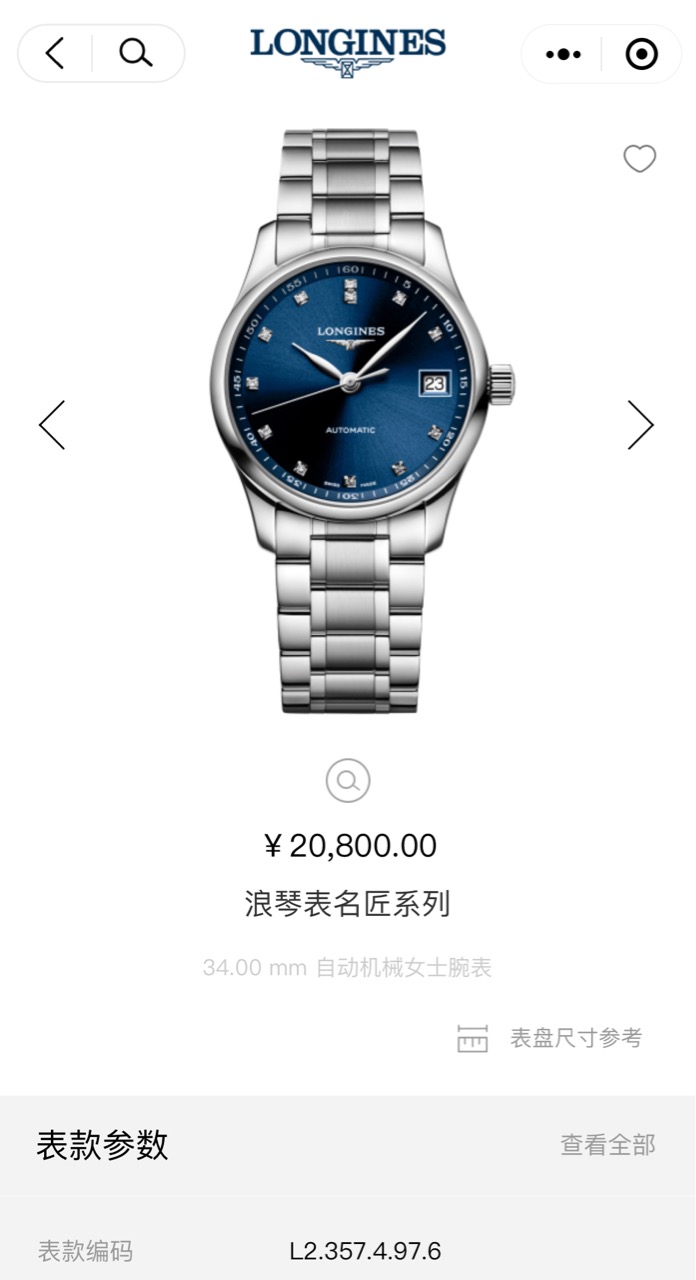
Task: Zoom the watch image with the magnifier icon
Action: point(347,780)
